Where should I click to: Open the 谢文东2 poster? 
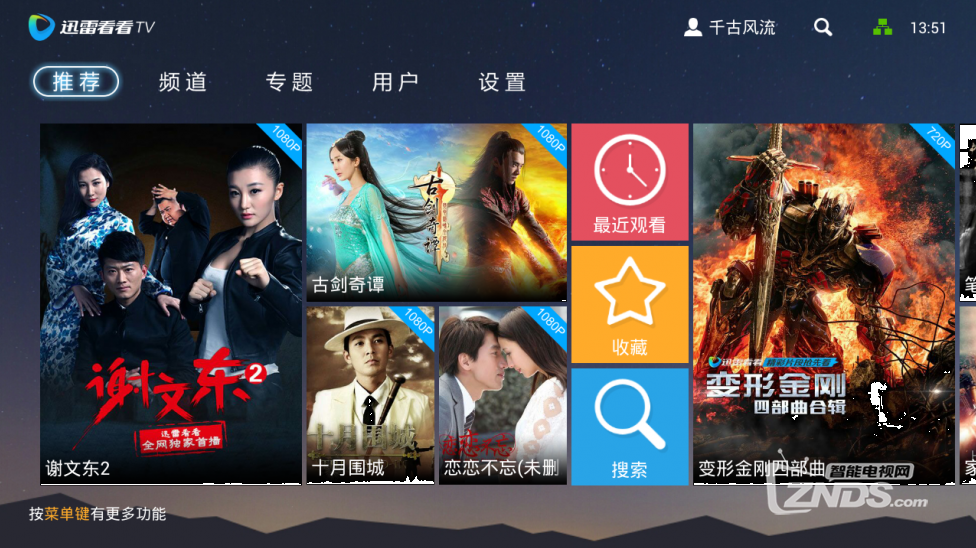171,304
